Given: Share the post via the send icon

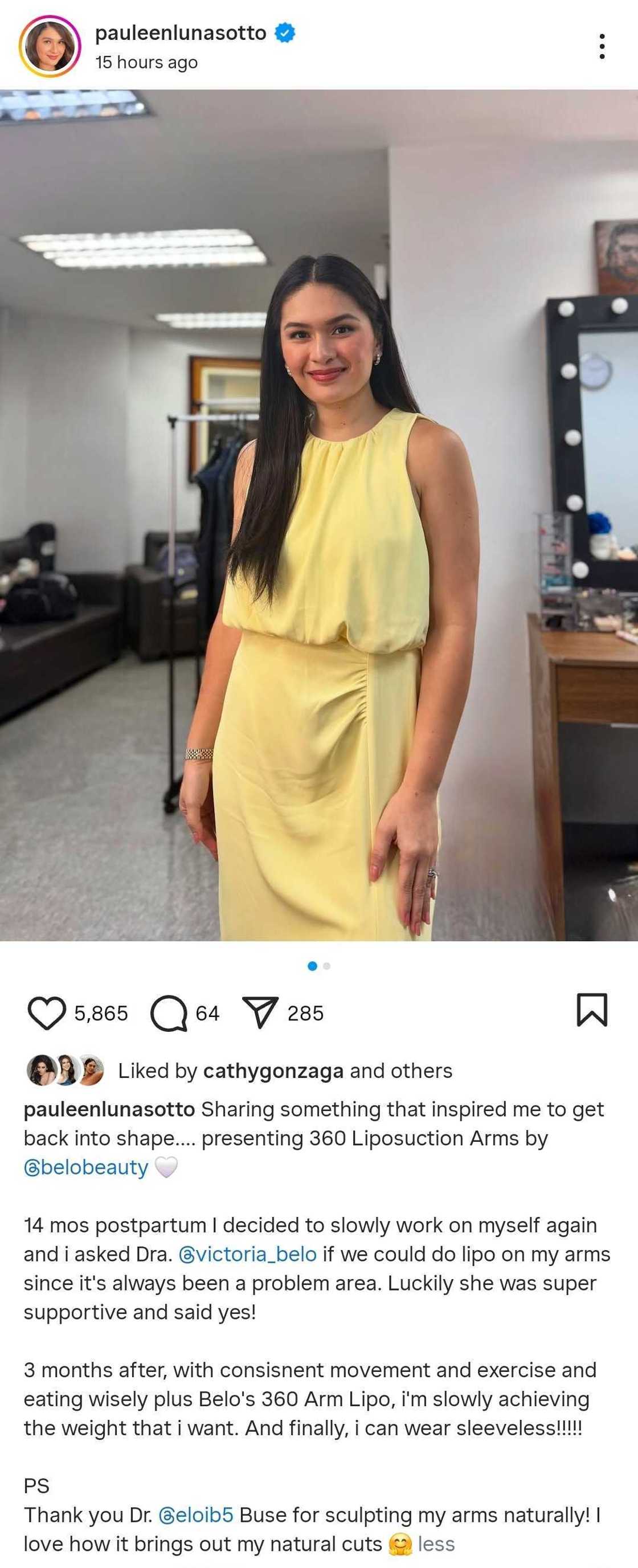Looking at the screenshot, I should [260, 1014].
